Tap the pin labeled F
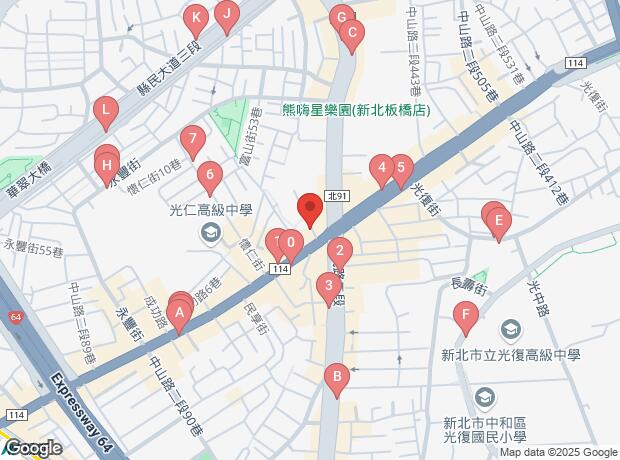620x460 pixels. tap(463, 316)
